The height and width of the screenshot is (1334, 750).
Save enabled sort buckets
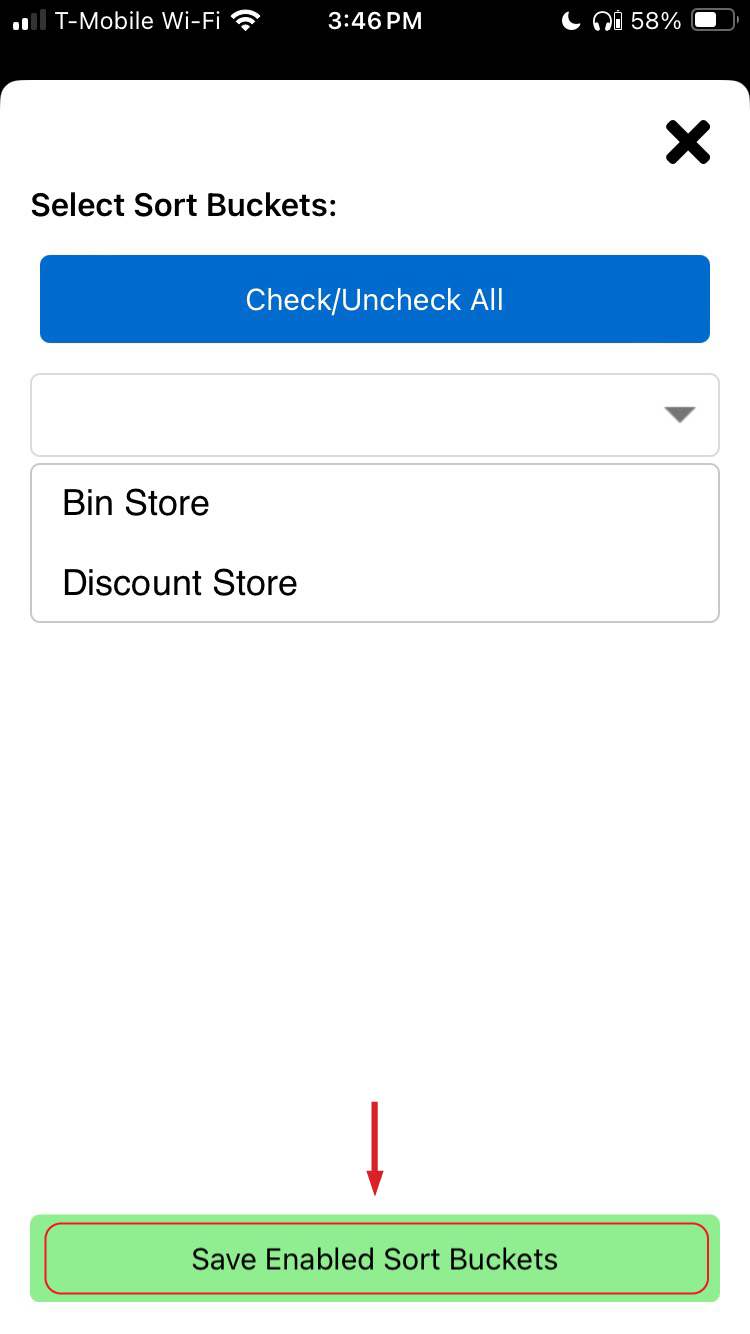[x=375, y=1258]
